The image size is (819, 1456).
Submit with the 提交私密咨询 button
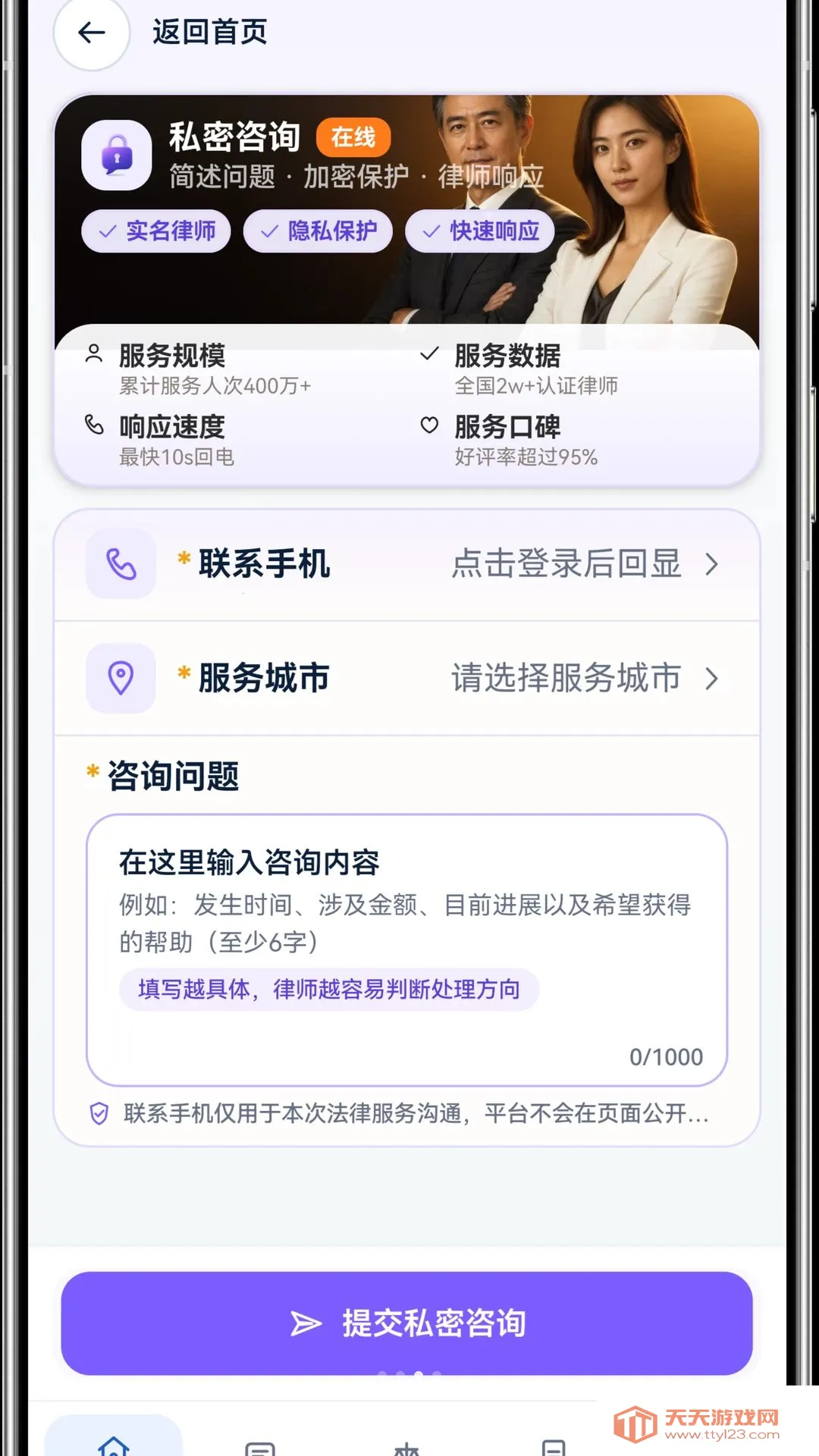point(407,1323)
